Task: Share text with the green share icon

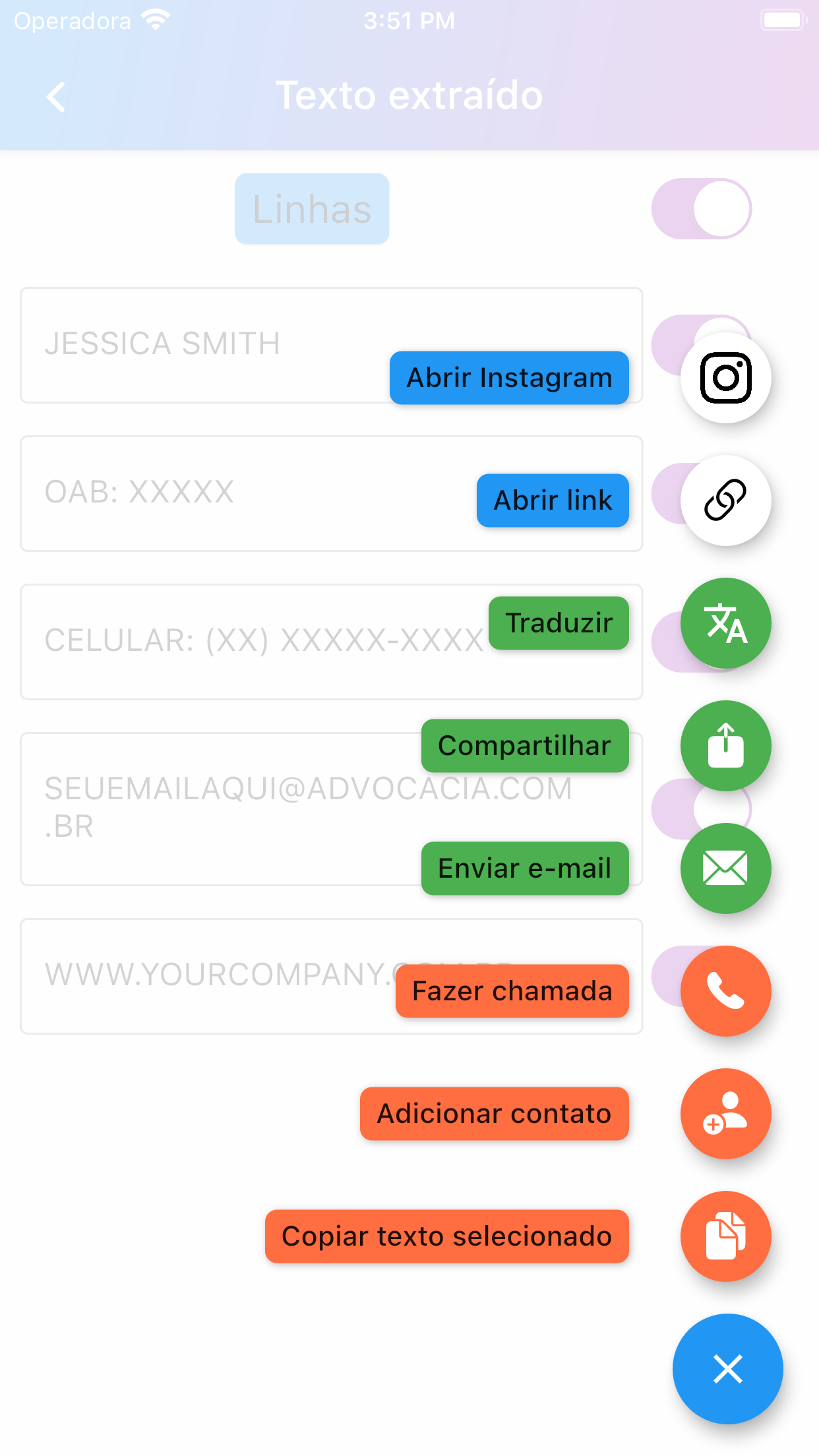Action: [x=725, y=746]
